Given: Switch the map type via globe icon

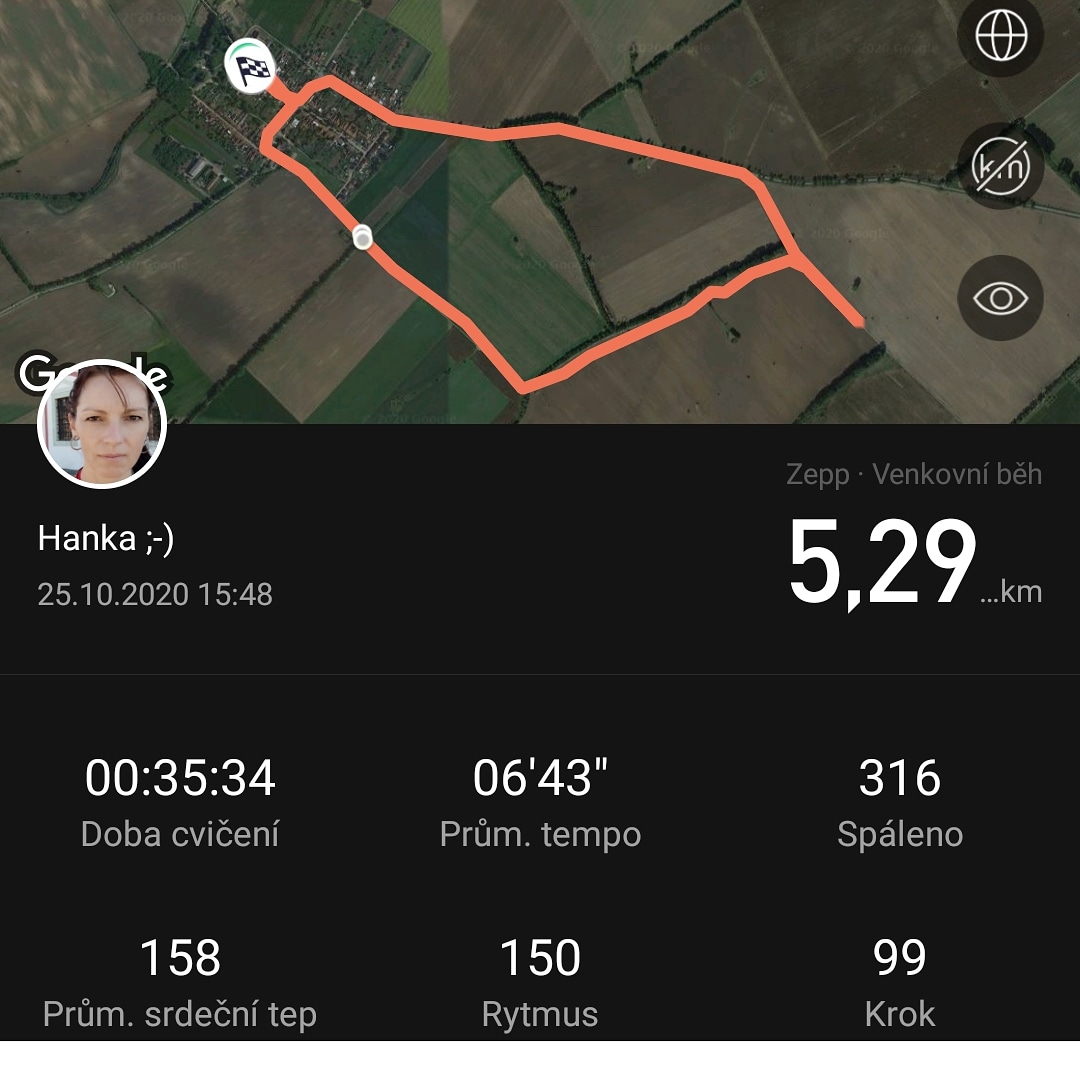Looking at the screenshot, I should 1000,35.
